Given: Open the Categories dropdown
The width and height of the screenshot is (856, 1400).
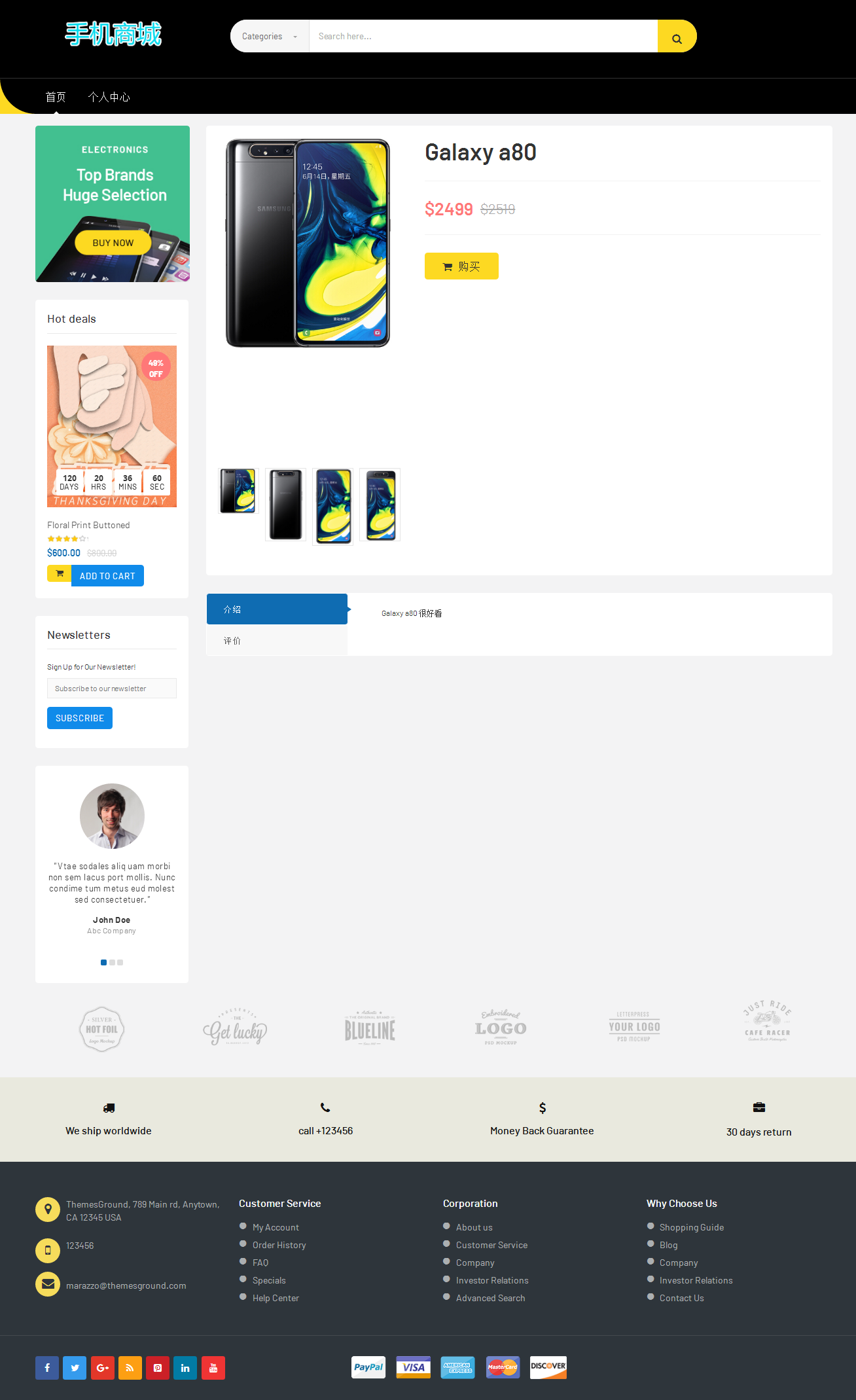Looking at the screenshot, I should tap(269, 36).
